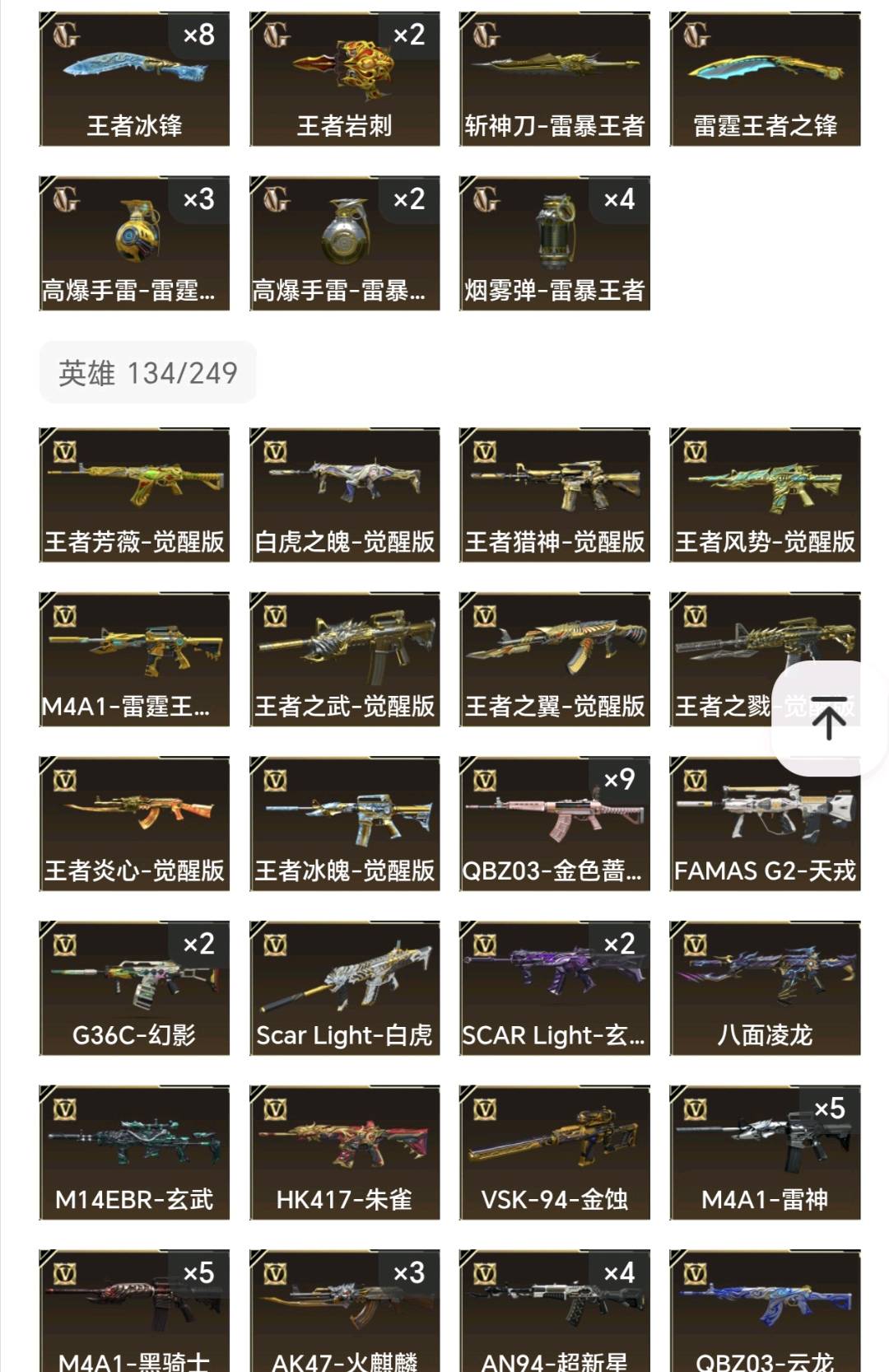
Task: Open the 烟雾弹-雷暴王者 tile
Action: click(554, 244)
